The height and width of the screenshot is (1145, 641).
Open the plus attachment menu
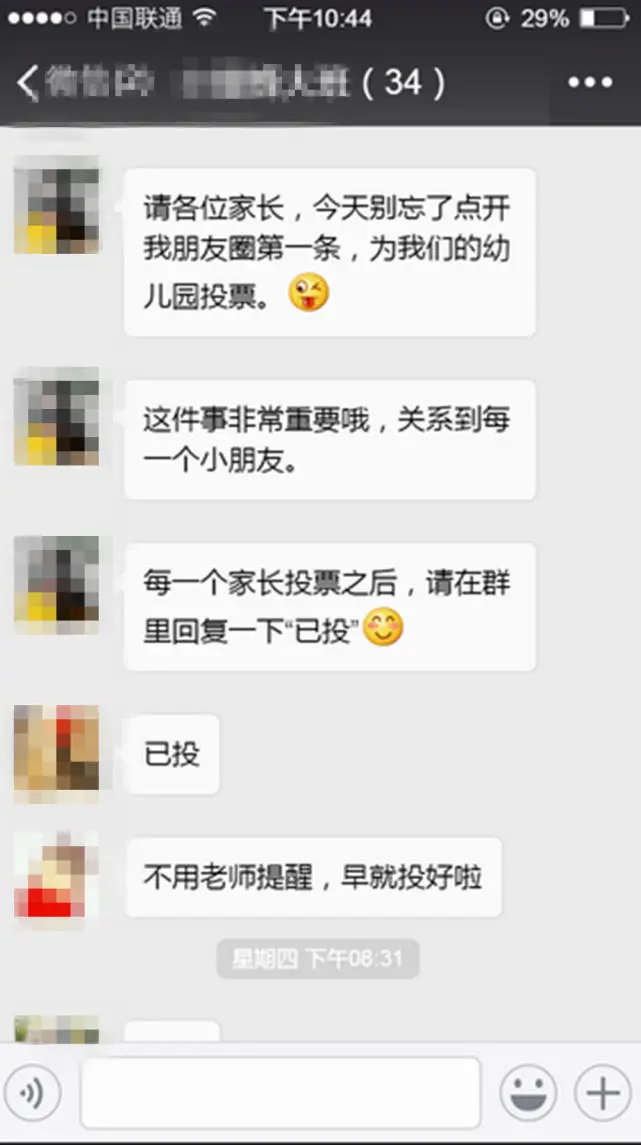[602, 1094]
